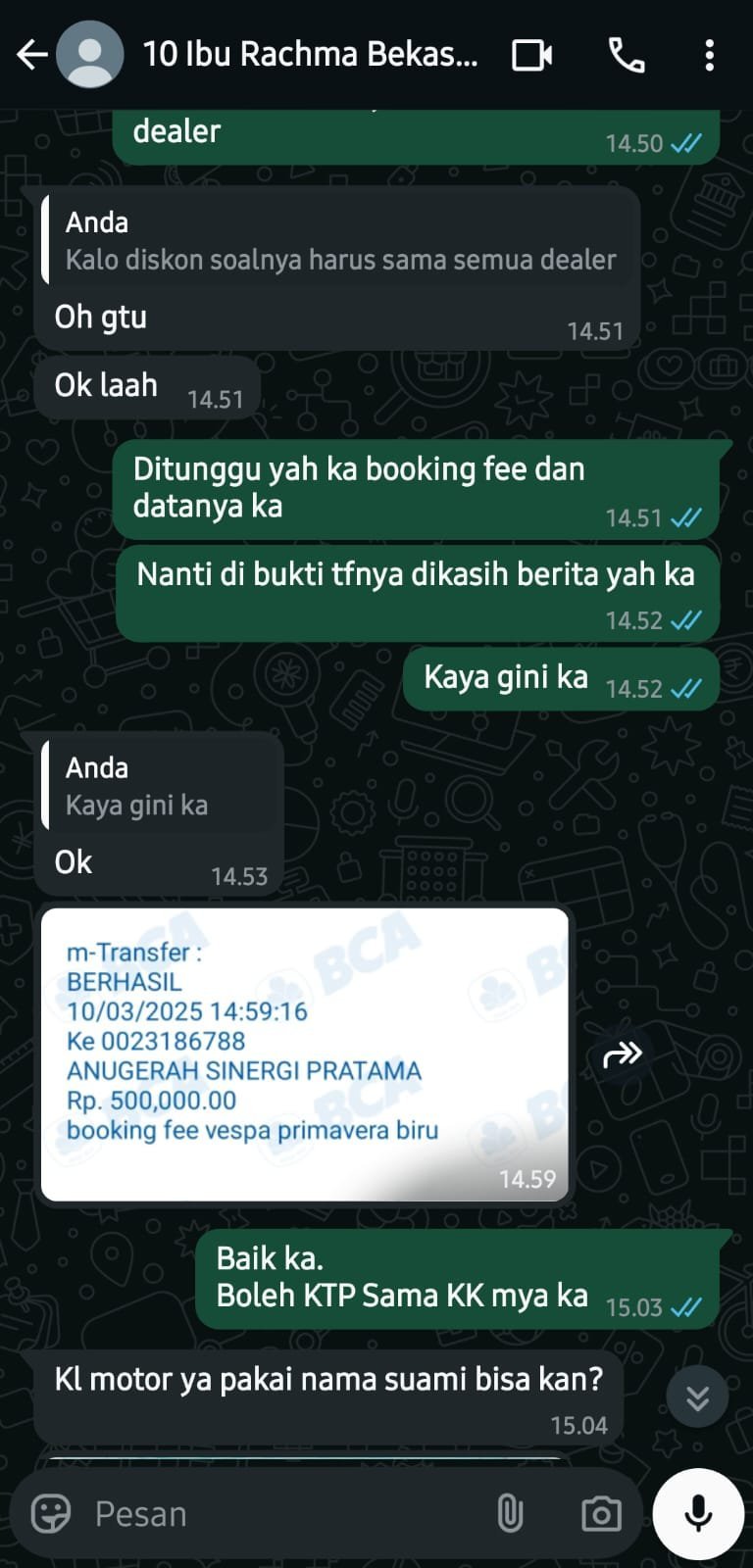The height and width of the screenshot is (1568, 753).
Task: Open the BCA m-Transfer receipt image
Action: [x=304, y=1053]
